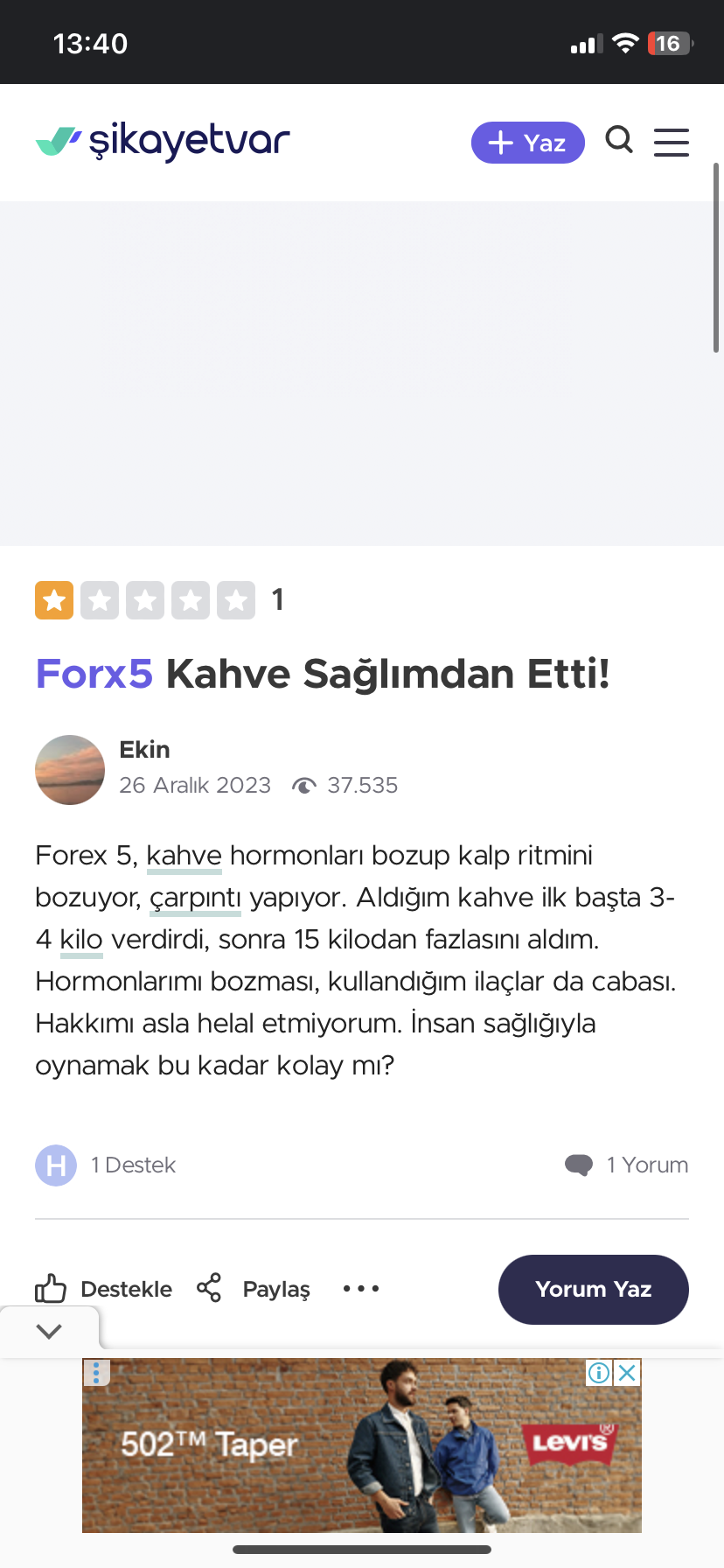This screenshot has width=724, height=1568.
Task: Open the ad info icon
Action: [x=599, y=1373]
